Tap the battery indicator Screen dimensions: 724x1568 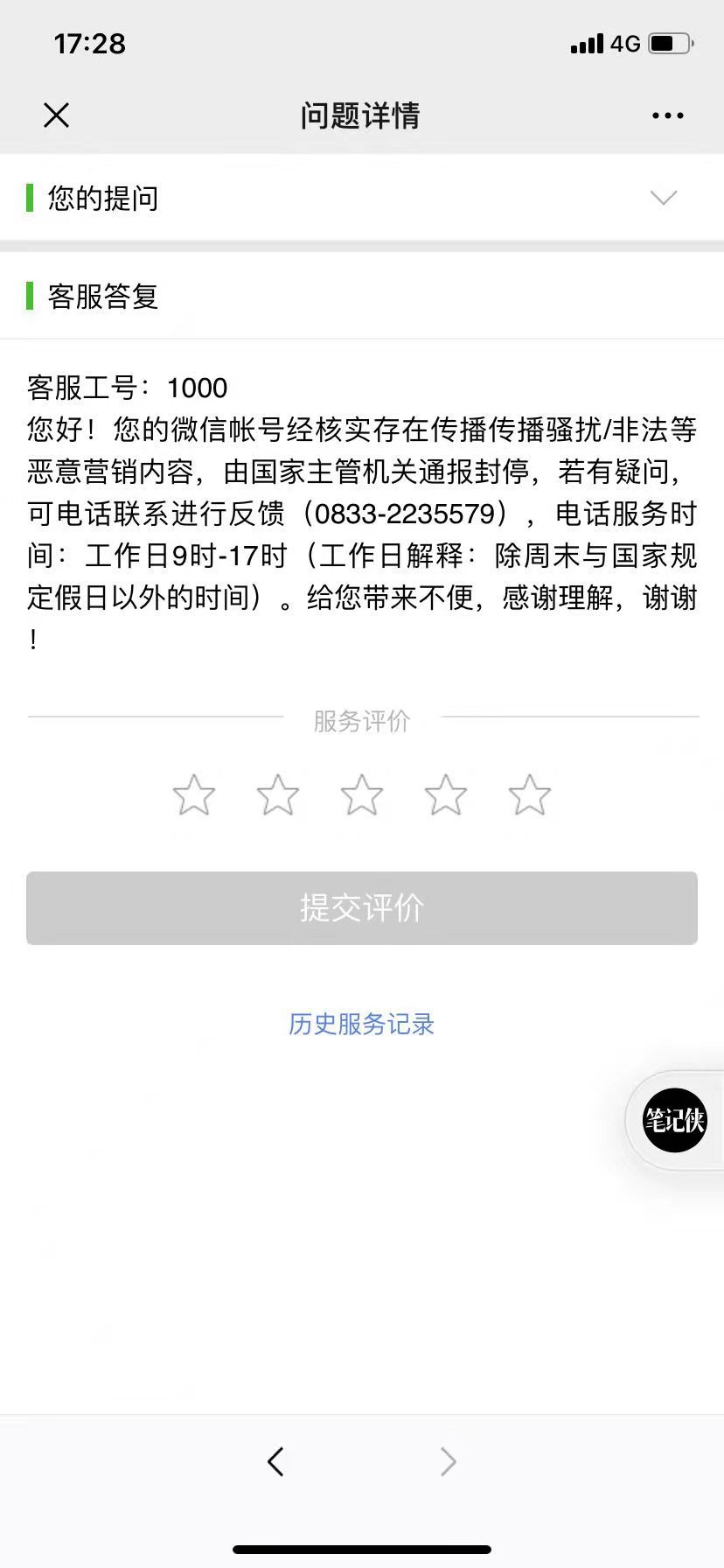coord(668,42)
